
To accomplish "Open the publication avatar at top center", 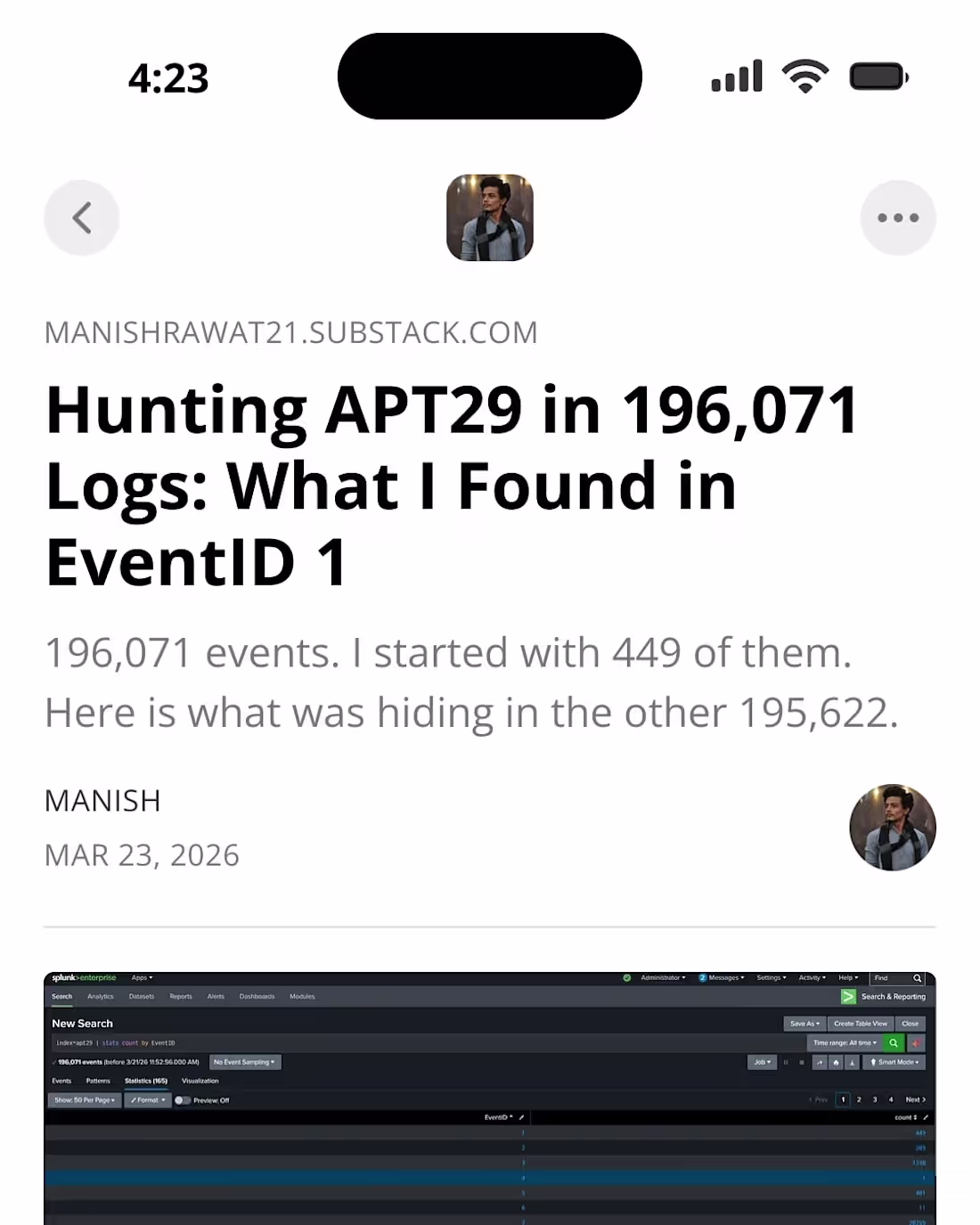I will tap(490, 217).
